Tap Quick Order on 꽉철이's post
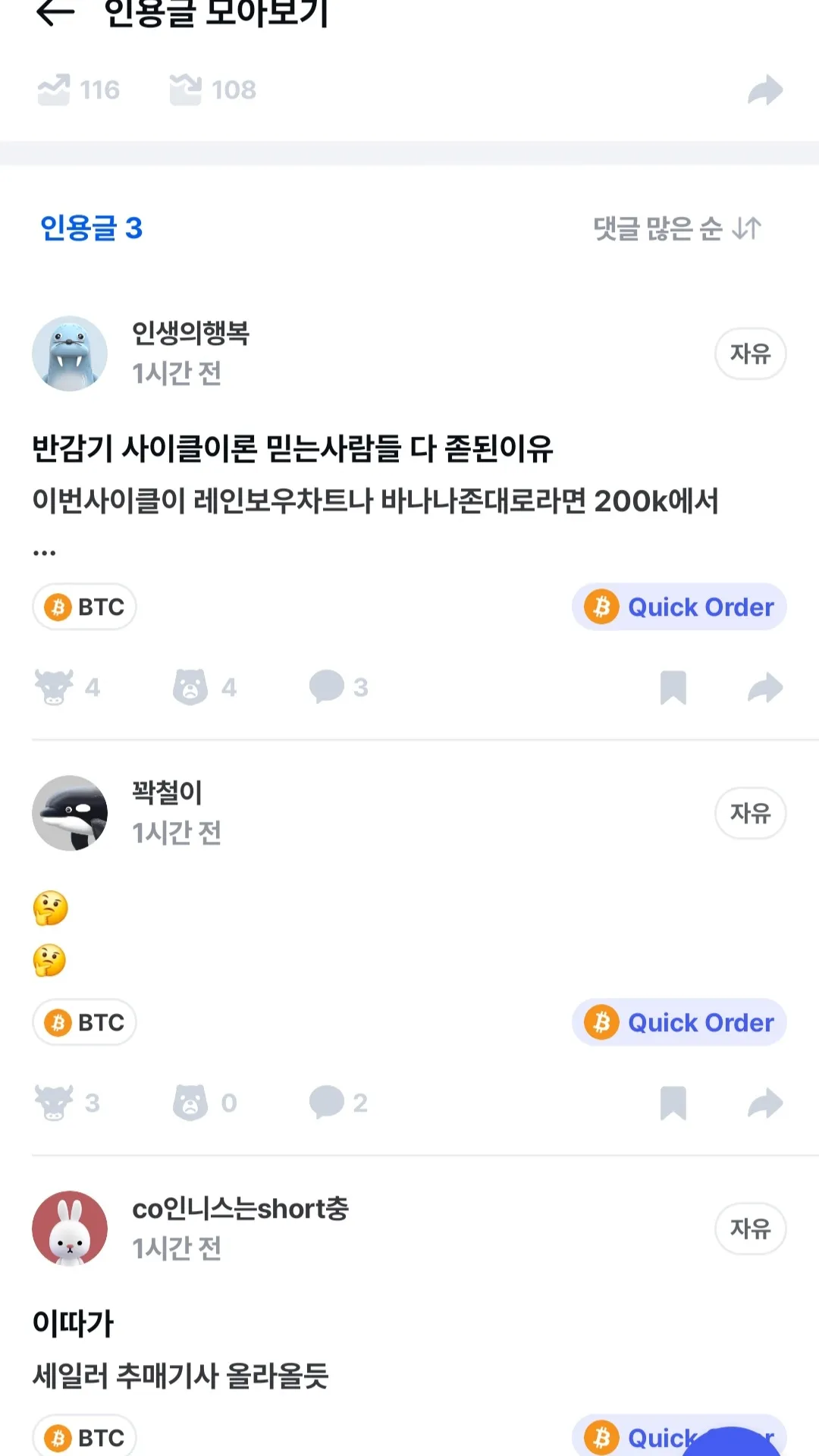 pos(679,1022)
